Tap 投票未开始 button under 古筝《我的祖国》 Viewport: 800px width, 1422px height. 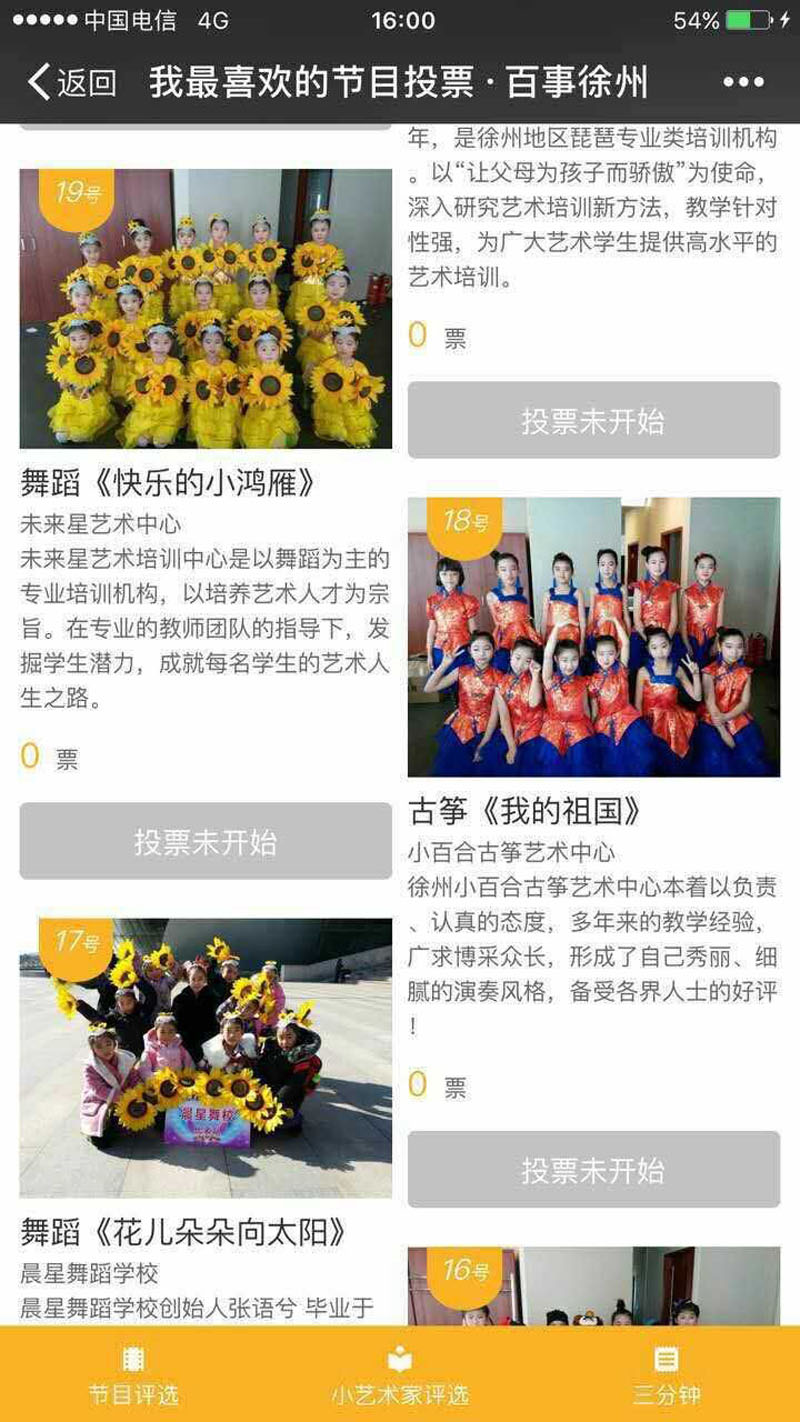593,1169
